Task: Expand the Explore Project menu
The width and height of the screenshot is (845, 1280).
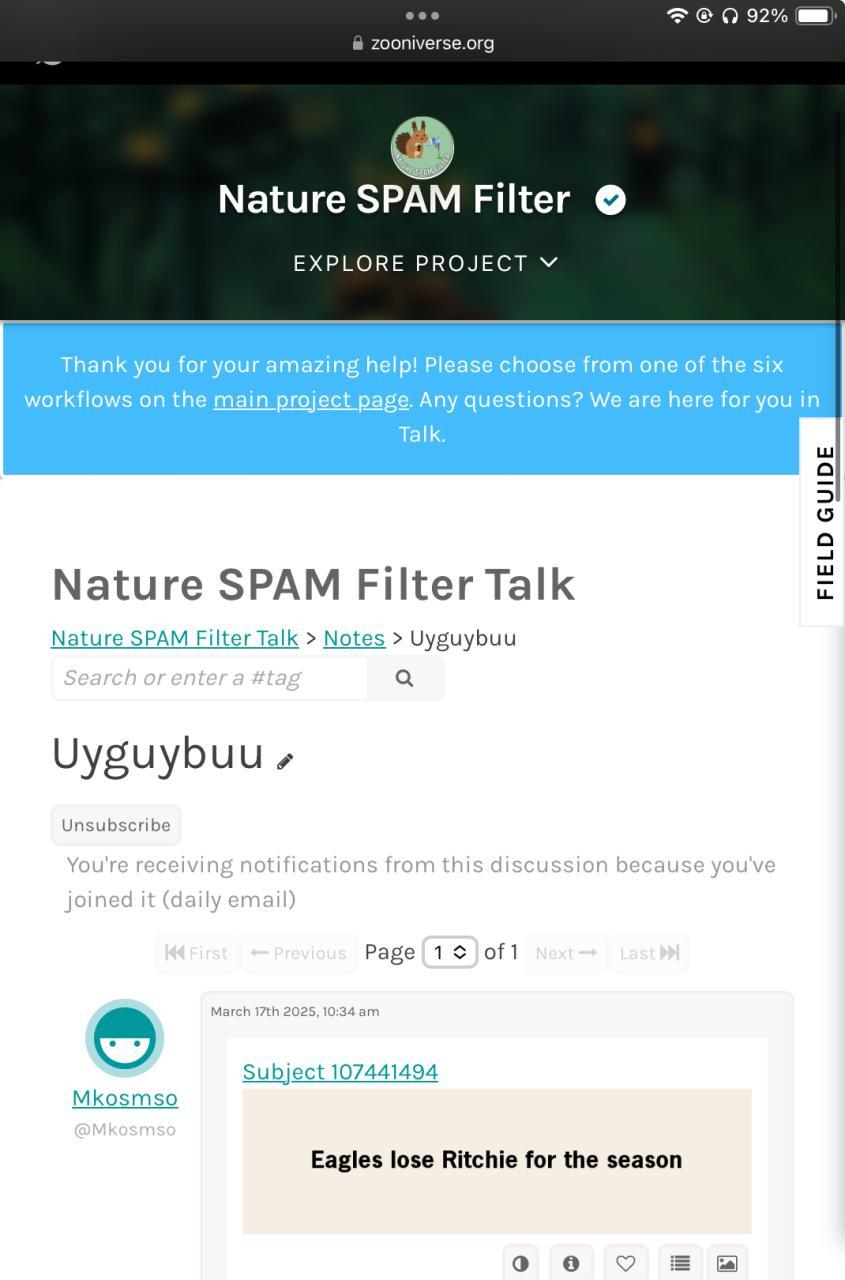Action: tap(424, 263)
